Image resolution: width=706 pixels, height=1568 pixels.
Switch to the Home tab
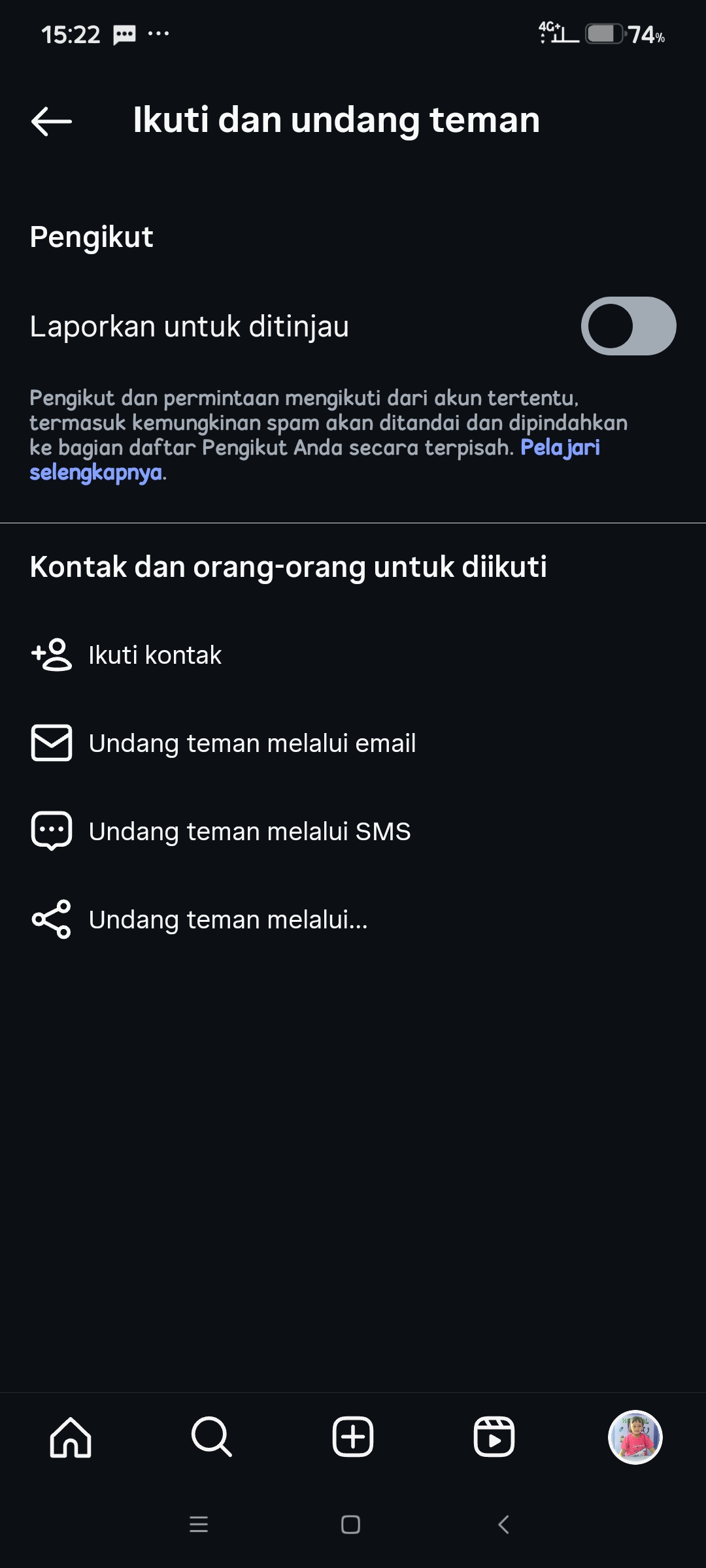pos(71,1437)
